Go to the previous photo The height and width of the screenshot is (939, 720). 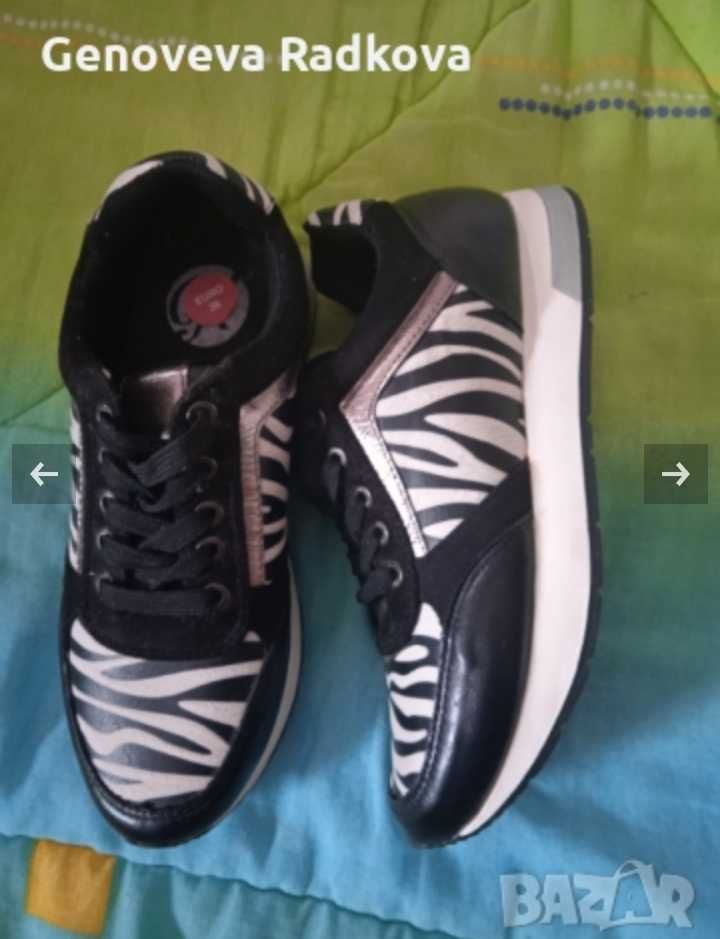coord(43,474)
